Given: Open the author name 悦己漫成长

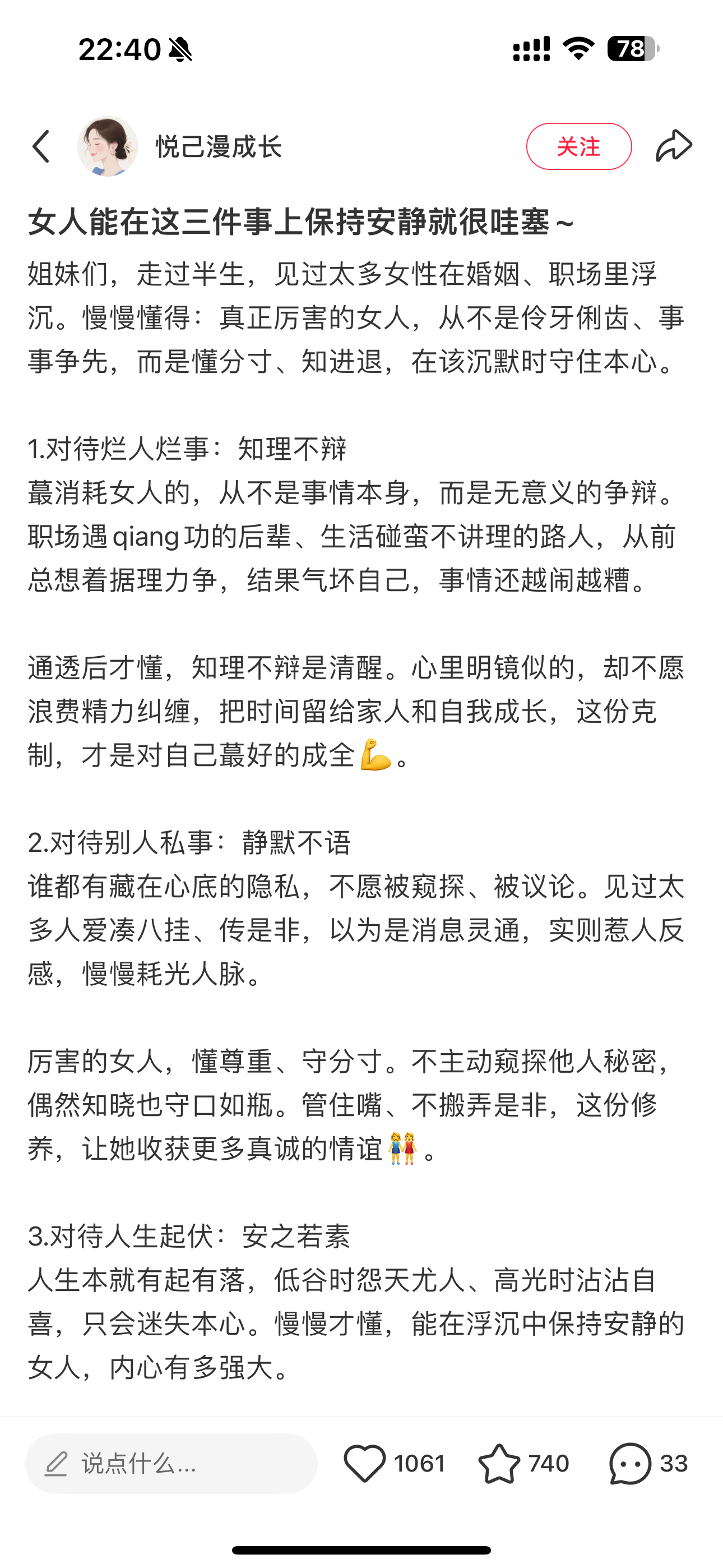Looking at the screenshot, I should [219, 147].
